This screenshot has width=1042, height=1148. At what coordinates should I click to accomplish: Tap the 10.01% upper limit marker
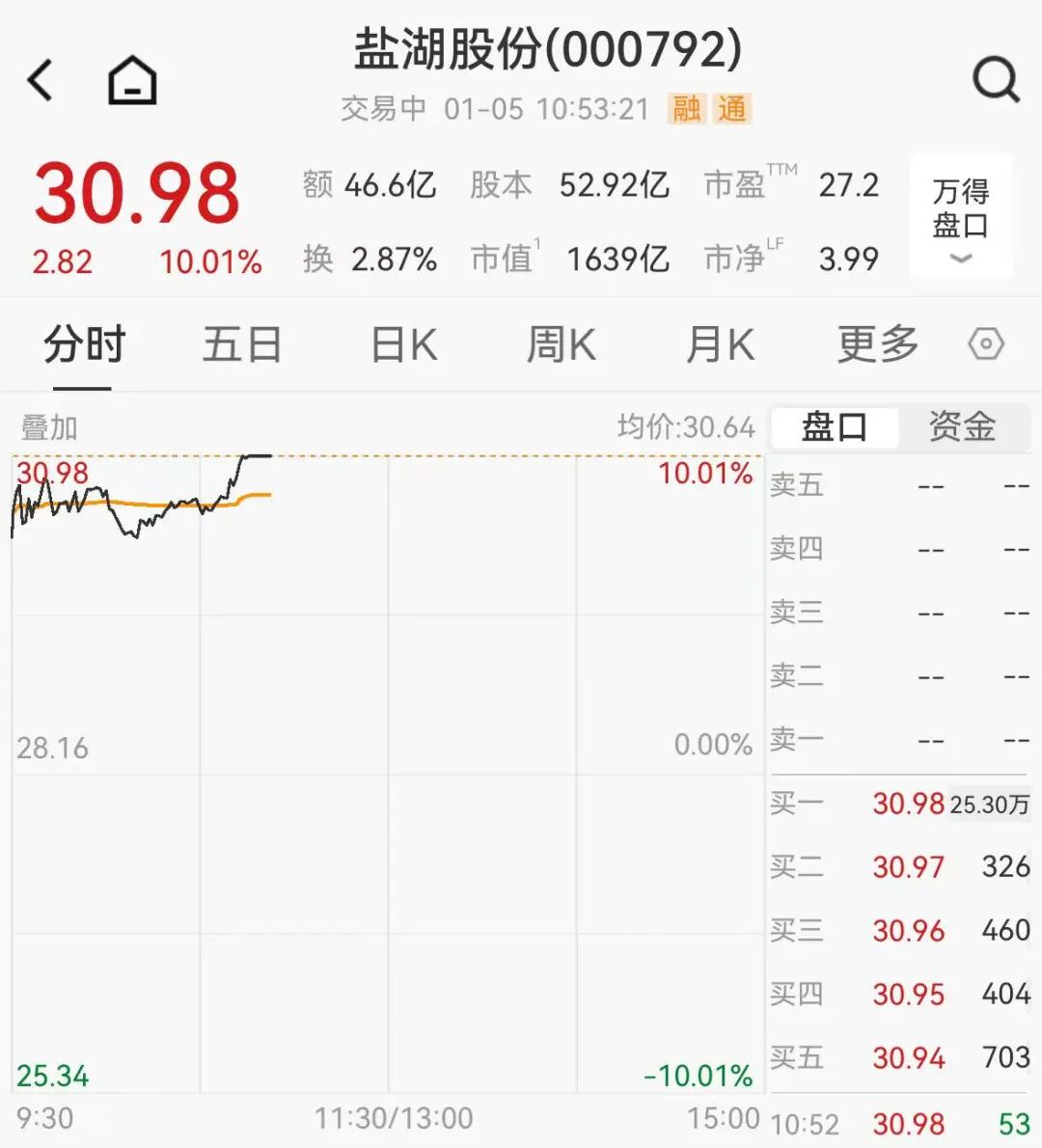coord(705,472)
